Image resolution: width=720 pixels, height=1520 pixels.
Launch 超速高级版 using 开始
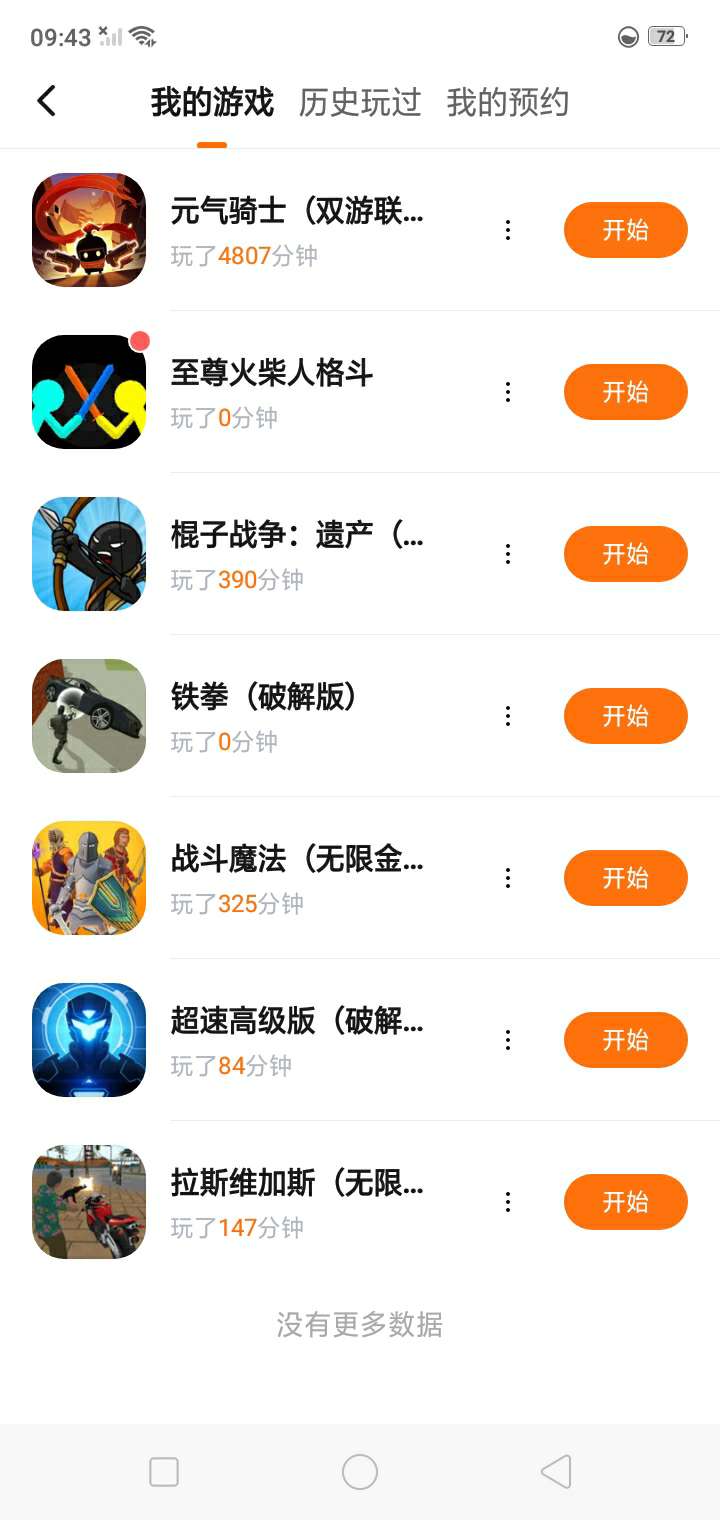coord(625,1040)
